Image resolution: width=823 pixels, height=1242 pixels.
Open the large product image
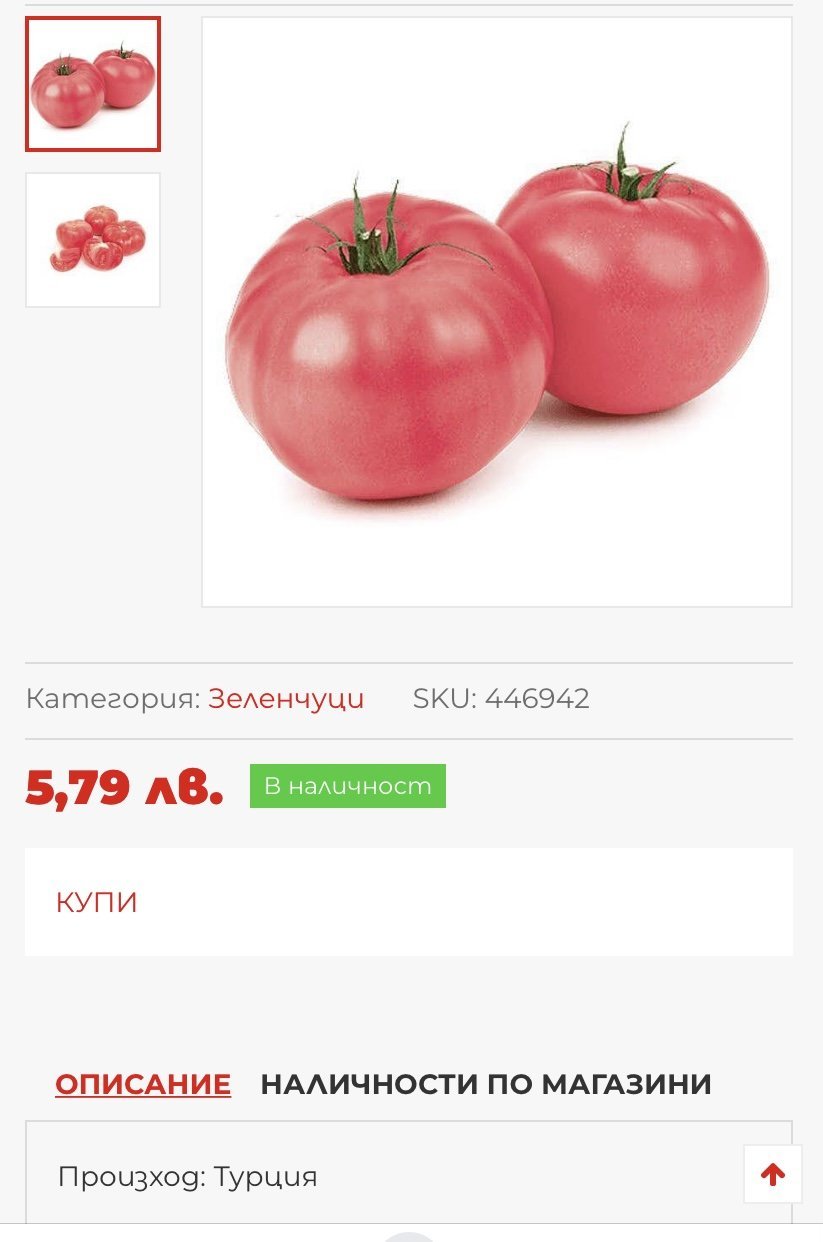coord(497,312)
